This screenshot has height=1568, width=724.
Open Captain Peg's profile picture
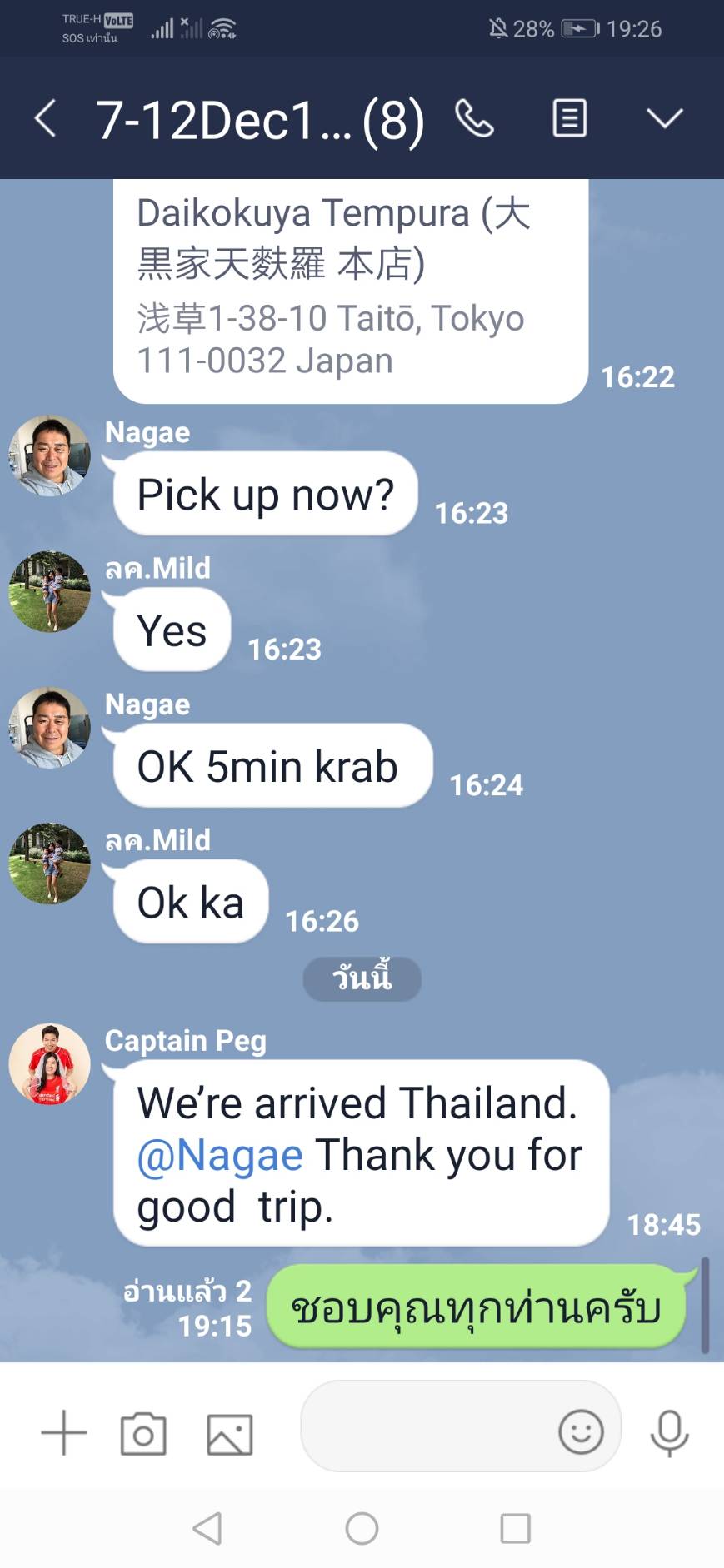(x=49, y=1064)
